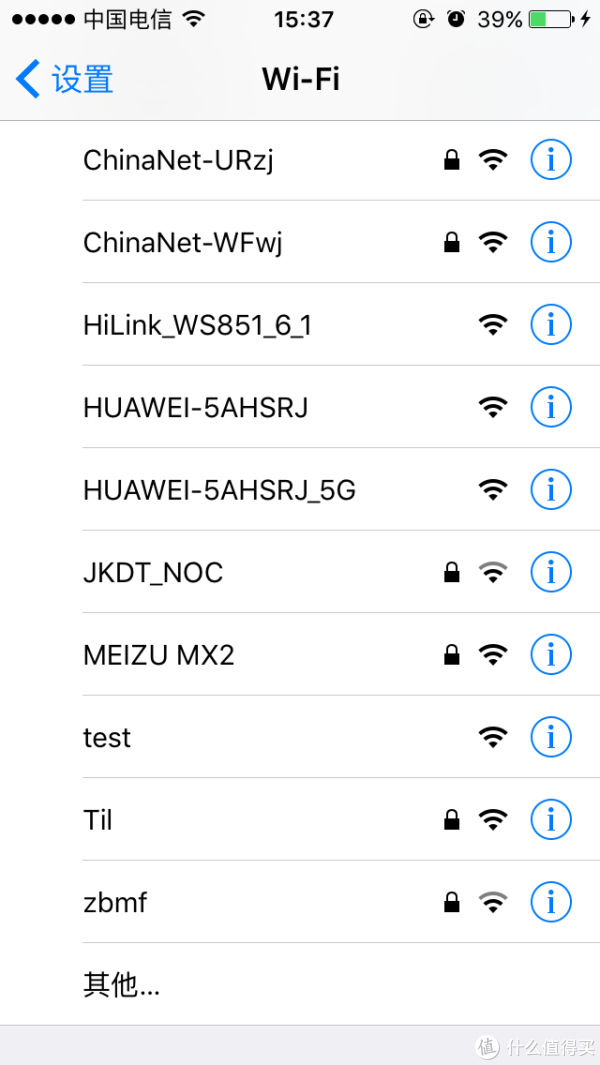
Task: Connect to the test network
Action: click(300, 737)
